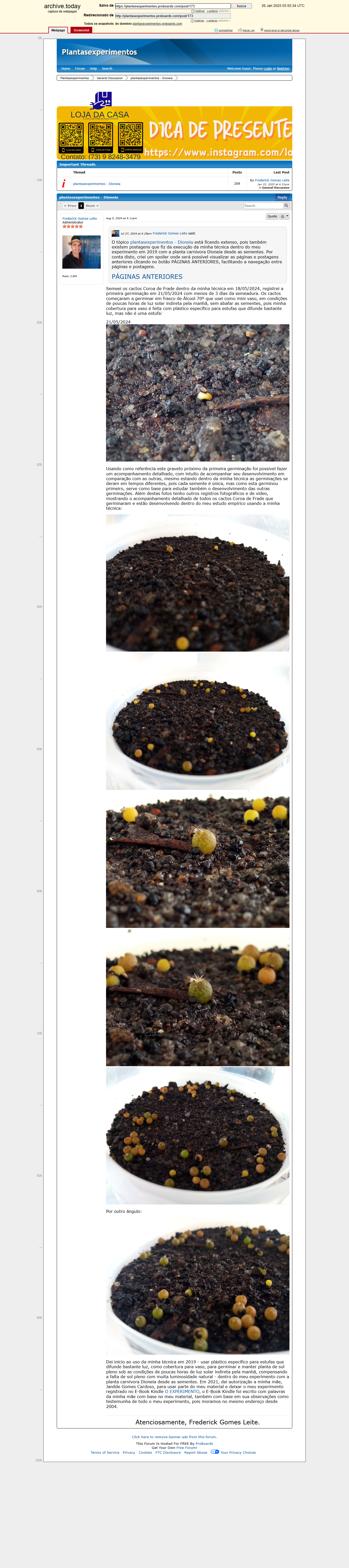Focus the thread search field
Viewport: 349px width, 1568px height.
point(263,206)
